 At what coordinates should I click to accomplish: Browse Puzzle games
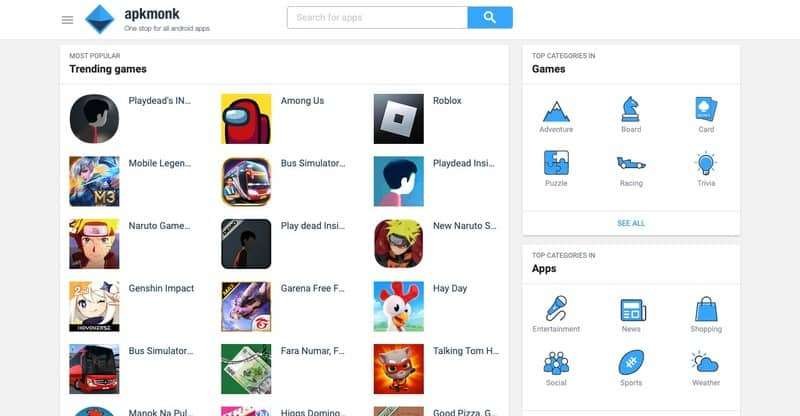556,169
